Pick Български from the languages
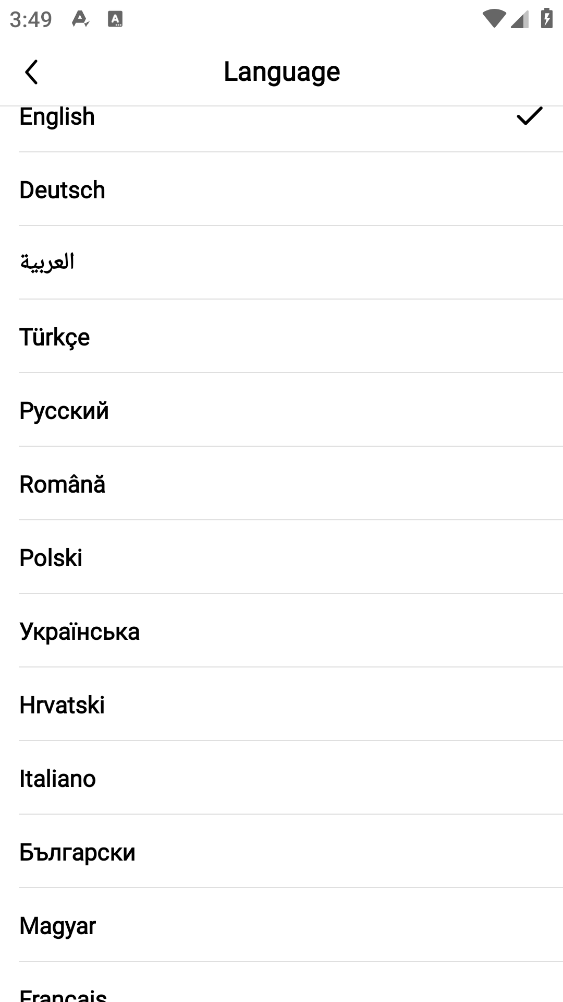The image size is (563, 1002). click(281, 852)
